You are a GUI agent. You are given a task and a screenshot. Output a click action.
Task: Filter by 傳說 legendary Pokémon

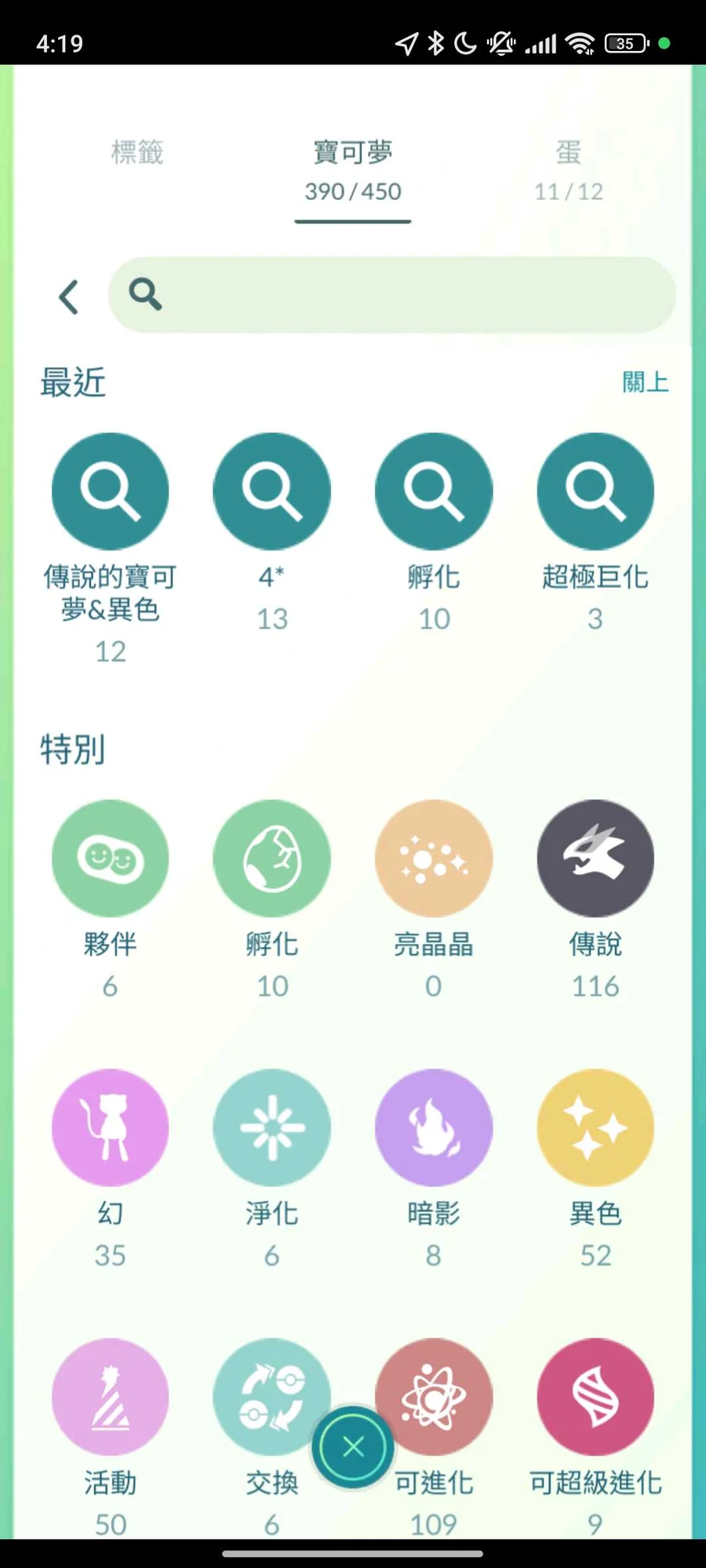click(595, 858)
